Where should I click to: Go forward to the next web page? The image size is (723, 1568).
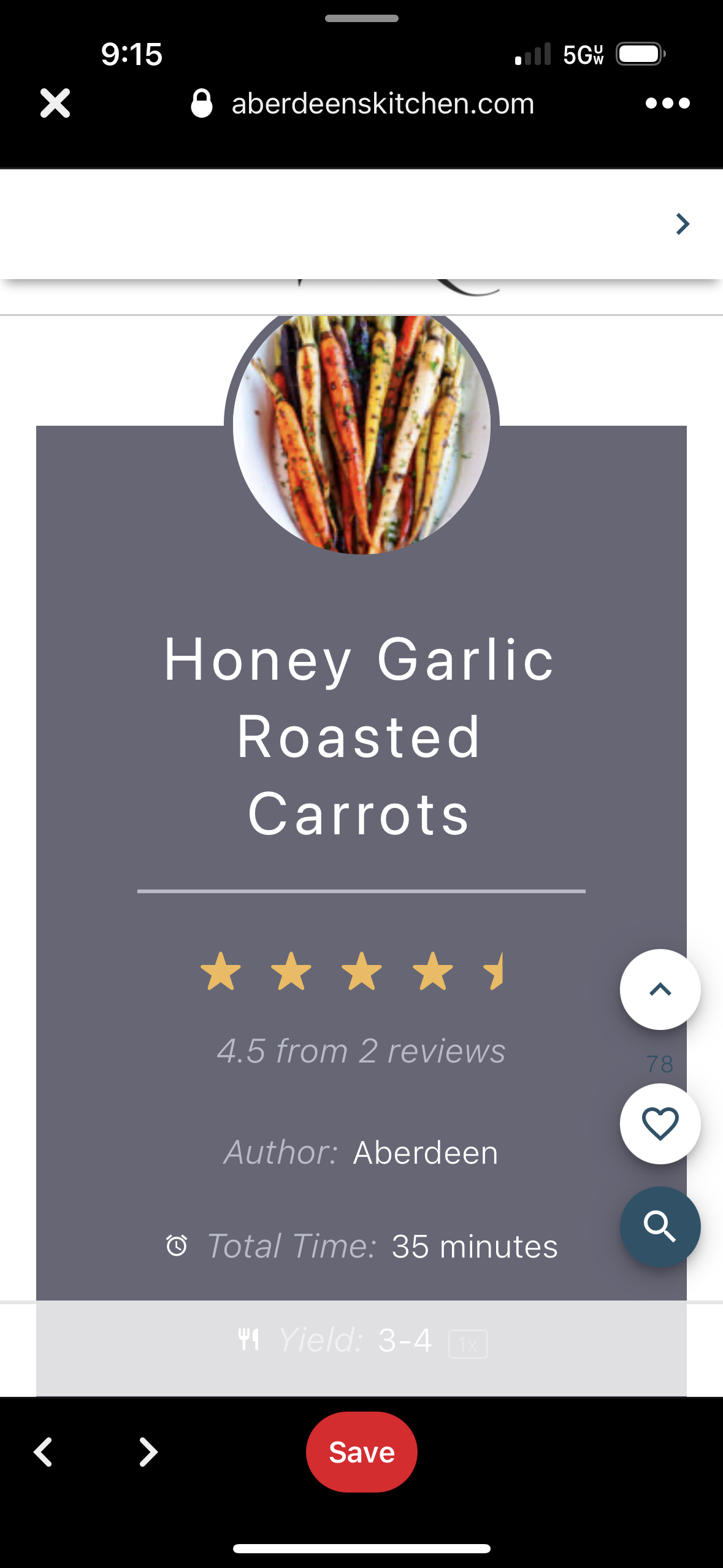coord(148,1452)
